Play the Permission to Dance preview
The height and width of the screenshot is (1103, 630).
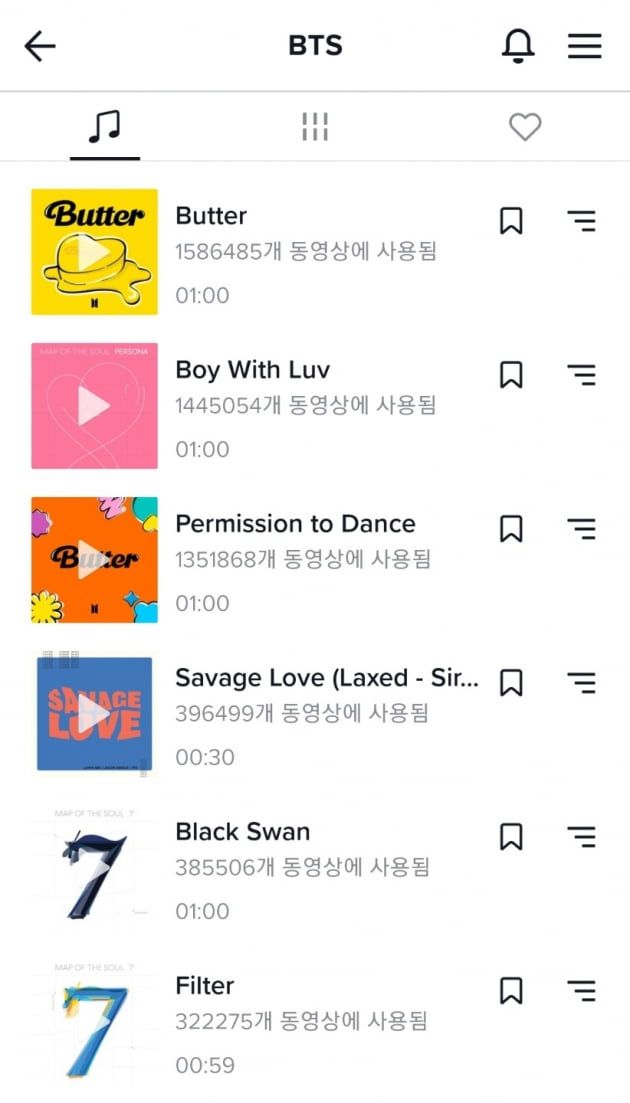94,560
